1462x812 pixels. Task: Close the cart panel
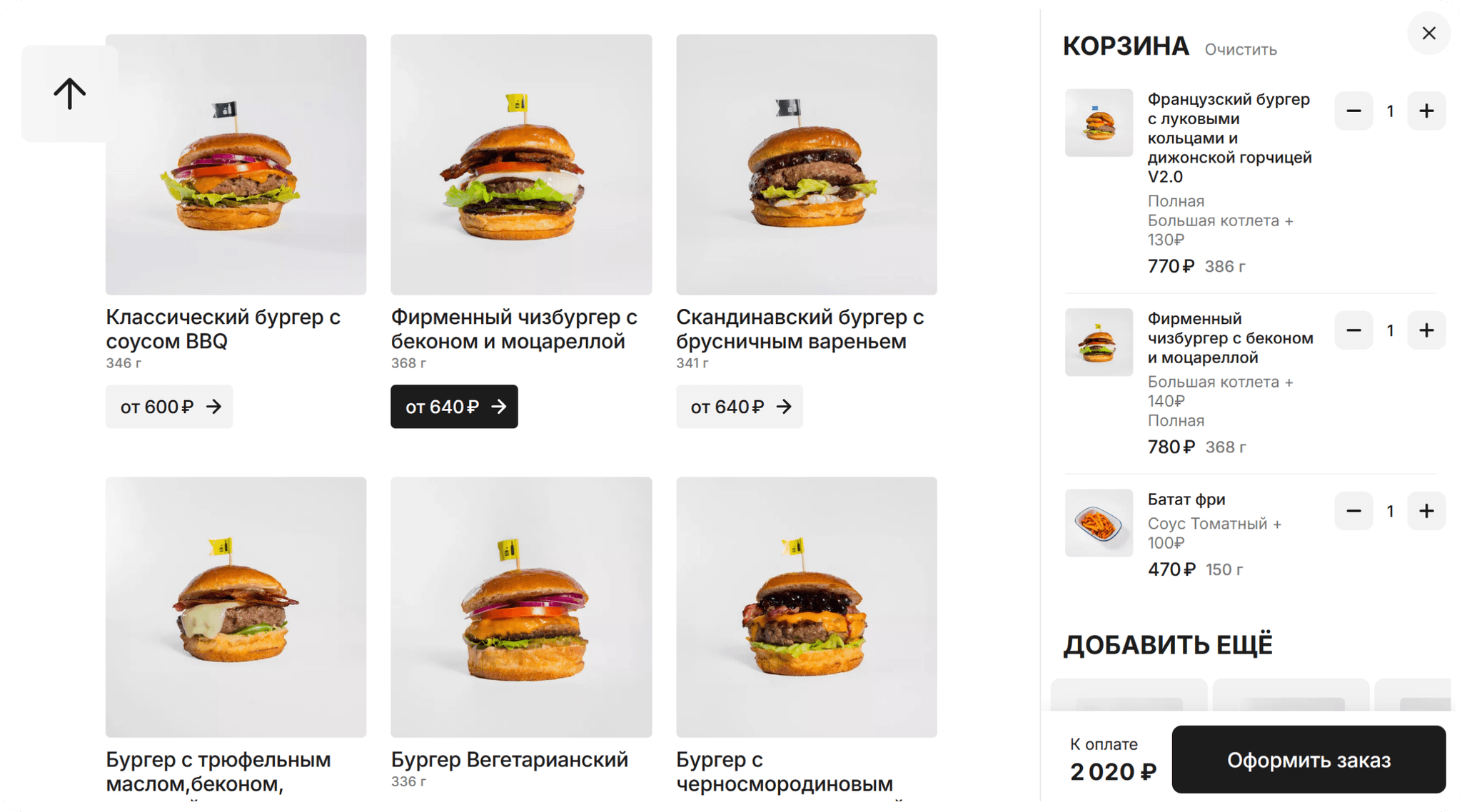(x=1428, y=34)
